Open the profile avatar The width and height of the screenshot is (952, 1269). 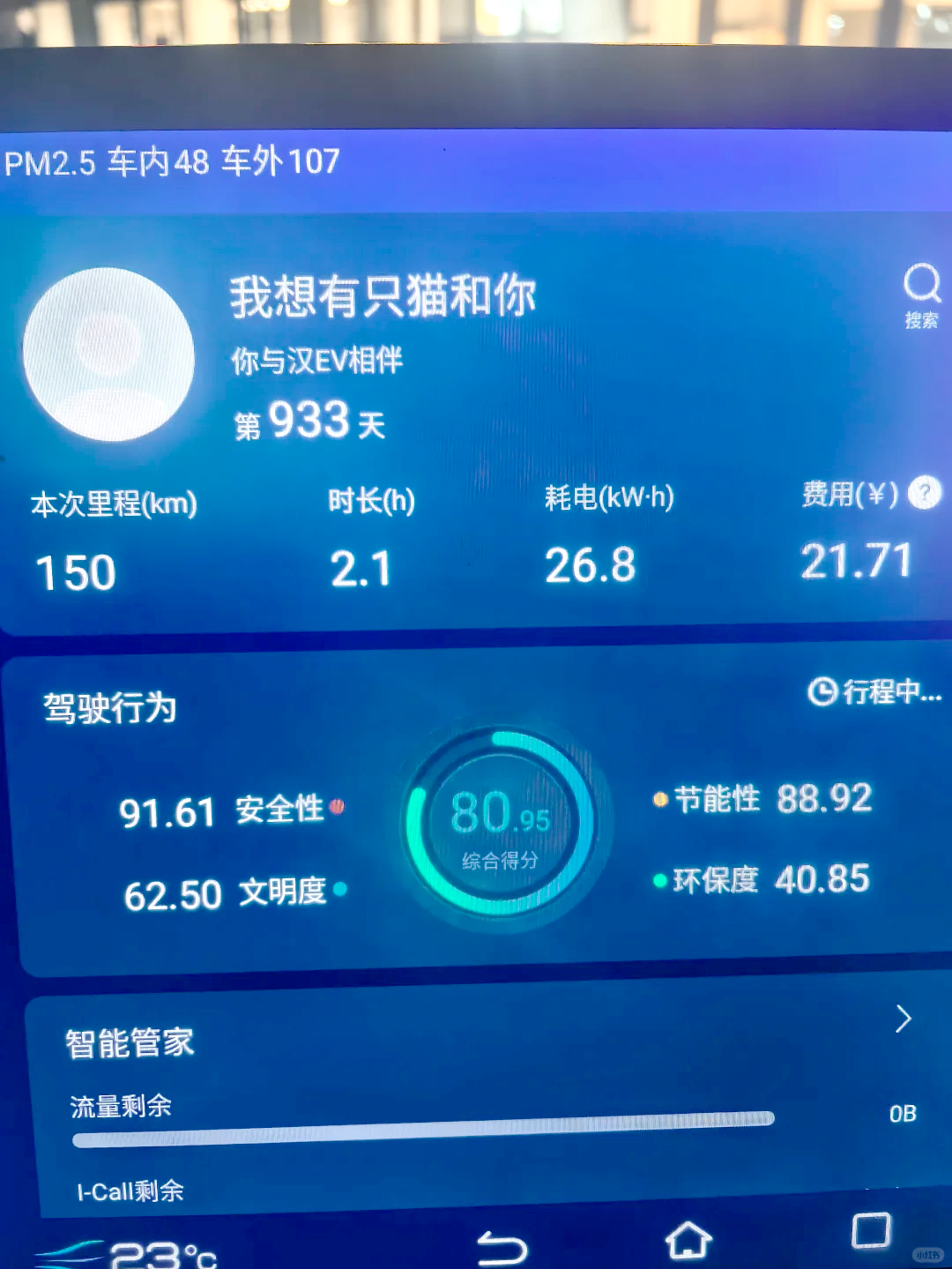[108, 355]
